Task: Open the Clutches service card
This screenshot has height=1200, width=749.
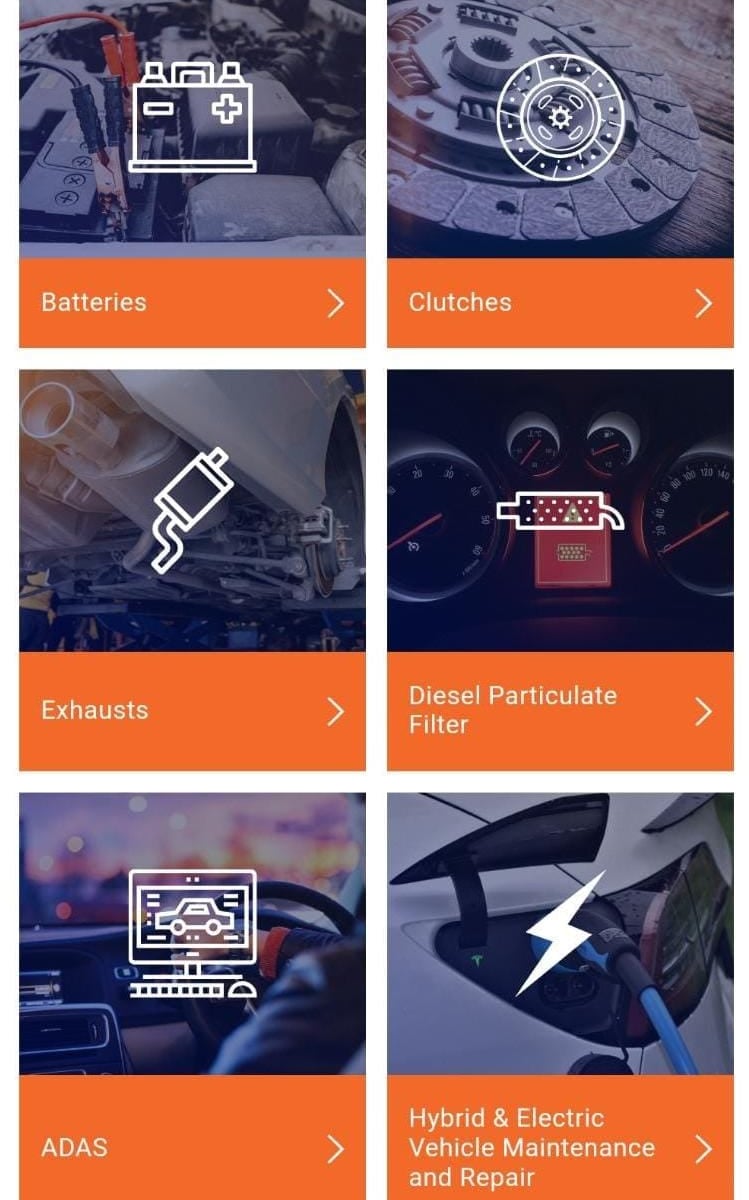Action: [x=560, y=174]
